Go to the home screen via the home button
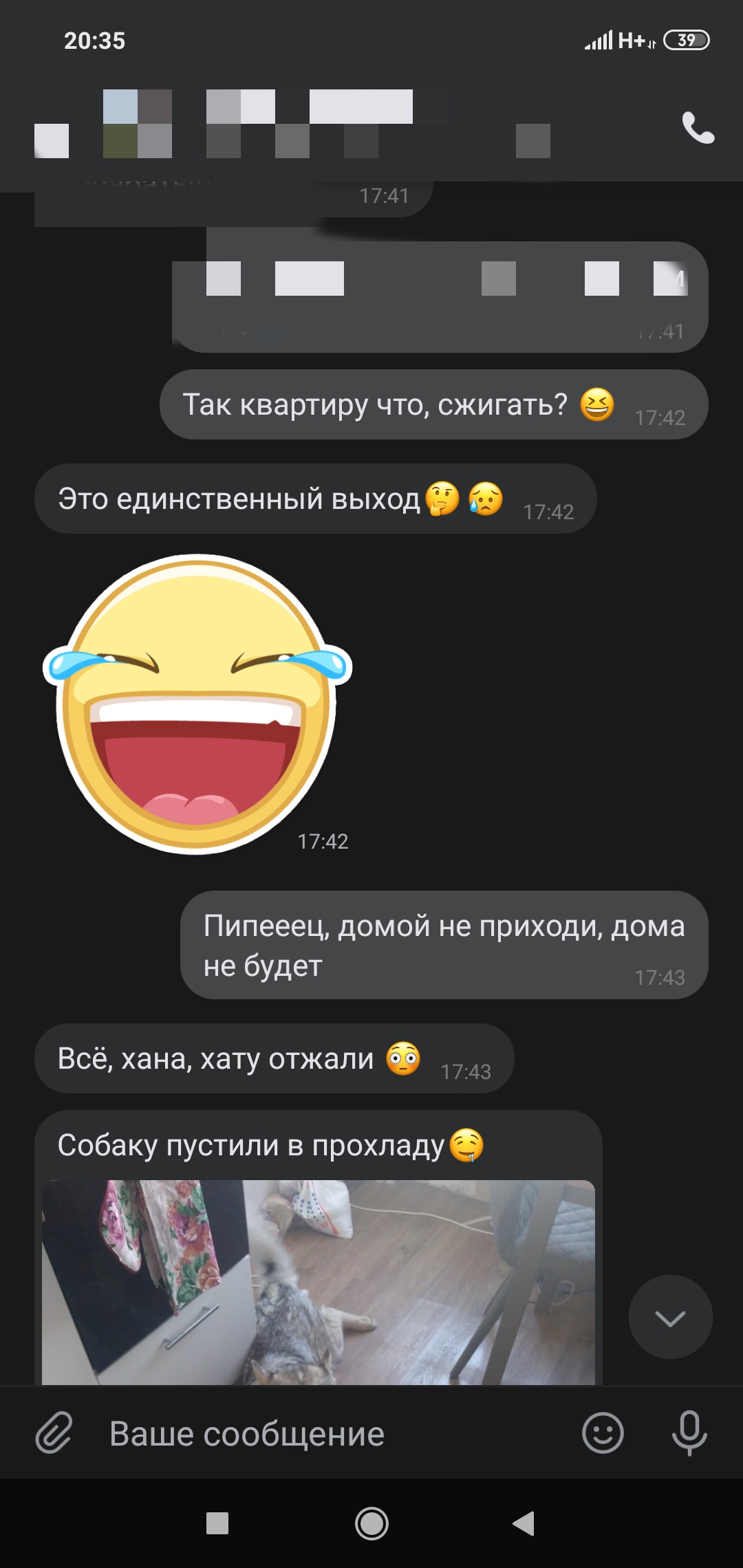Image resolution: width=743 pixels, height=1568 pixels. tap(371, 1523)
